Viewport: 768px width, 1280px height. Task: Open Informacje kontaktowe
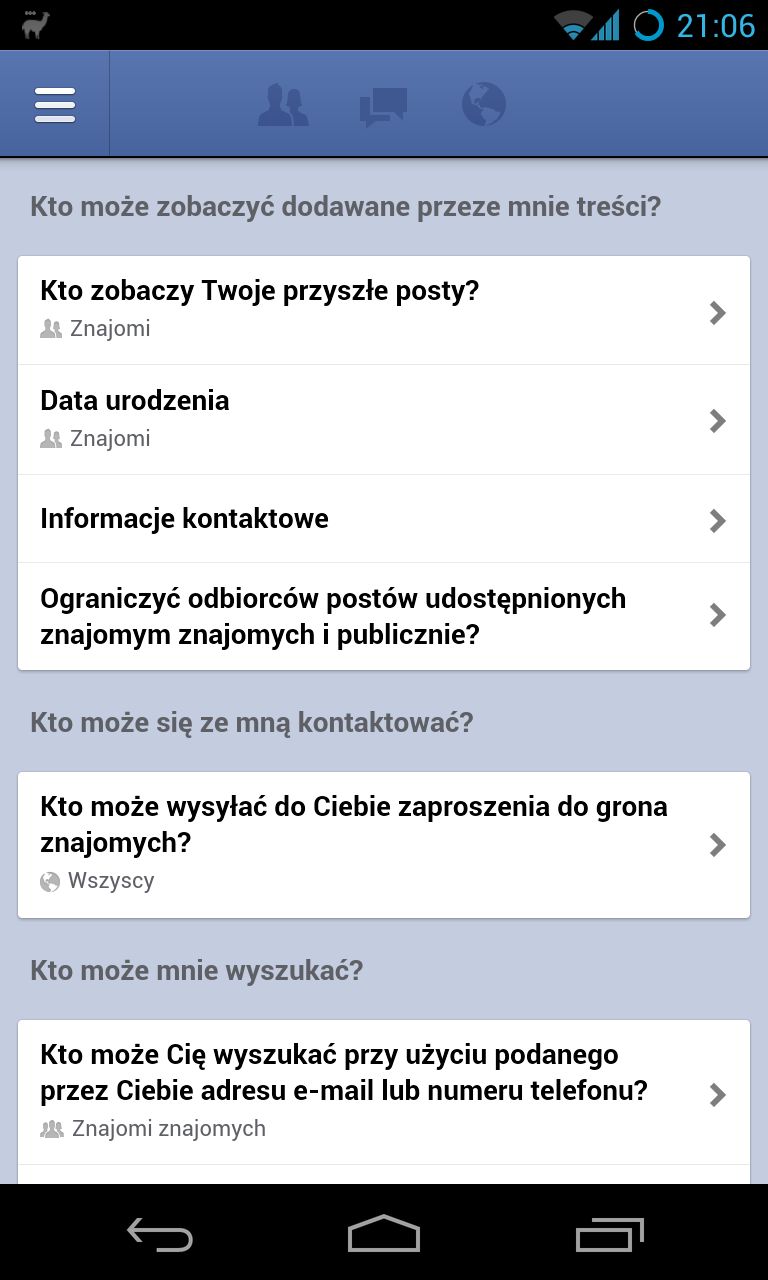point(384,519)
